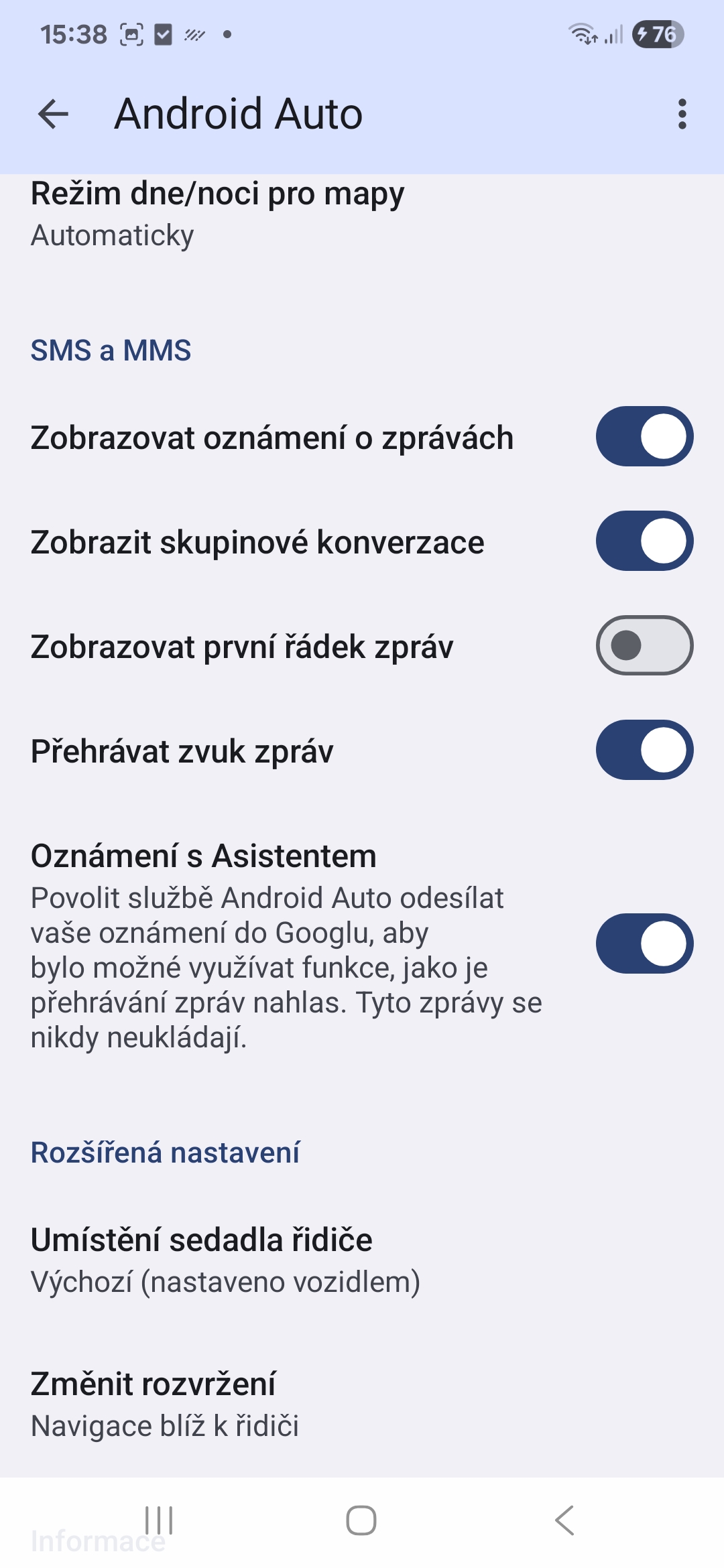This screenshot has width=724, height=1568.
Task: Open Změnit rozvržení option
Action: pos(165,1405)
